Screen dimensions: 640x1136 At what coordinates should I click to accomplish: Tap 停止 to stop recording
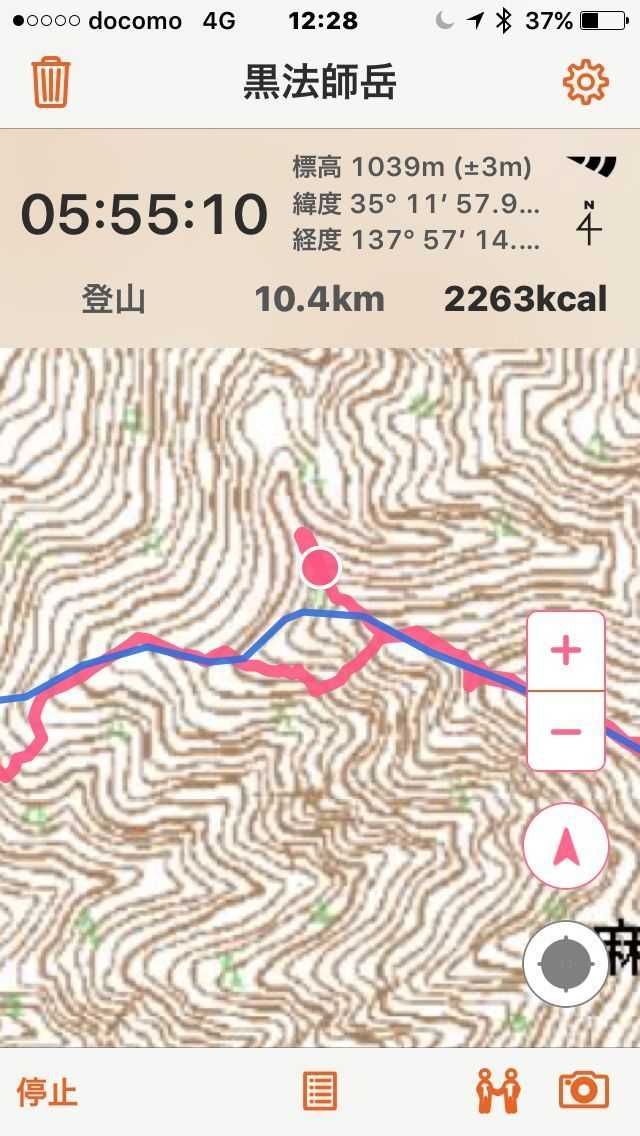[x=47, y=1091]
